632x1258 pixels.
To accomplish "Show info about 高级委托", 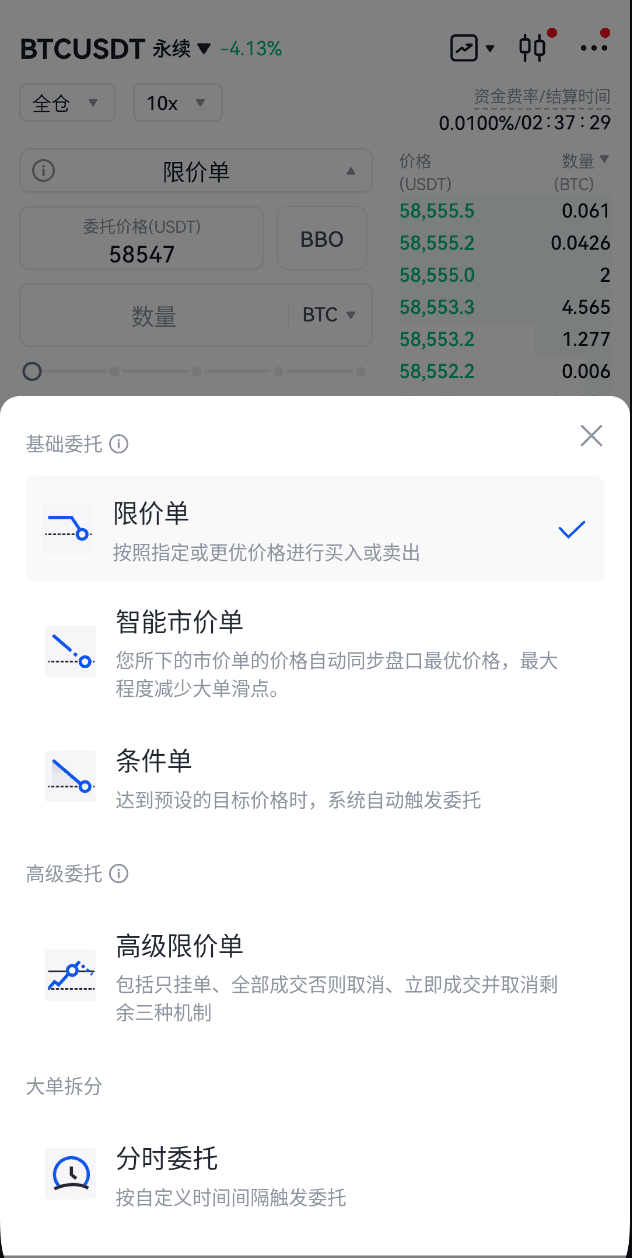I will tap(119, 874).
